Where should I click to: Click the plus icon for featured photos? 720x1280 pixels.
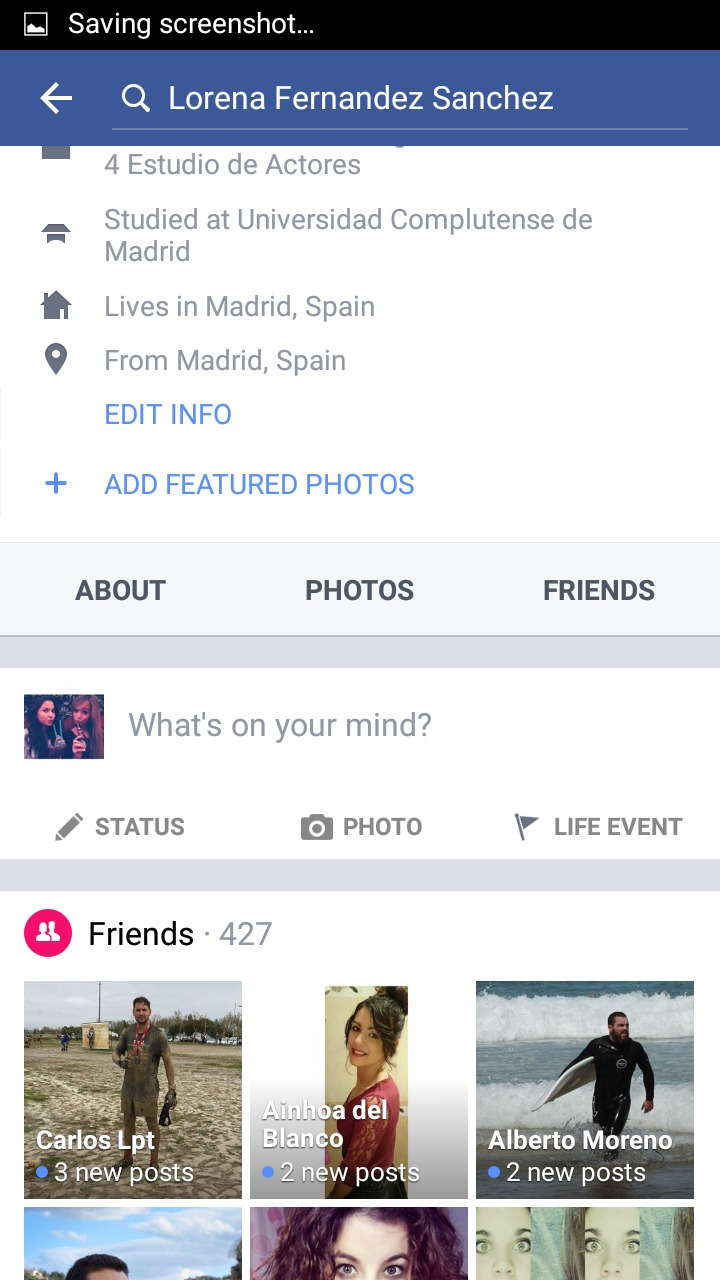(56, 483)
